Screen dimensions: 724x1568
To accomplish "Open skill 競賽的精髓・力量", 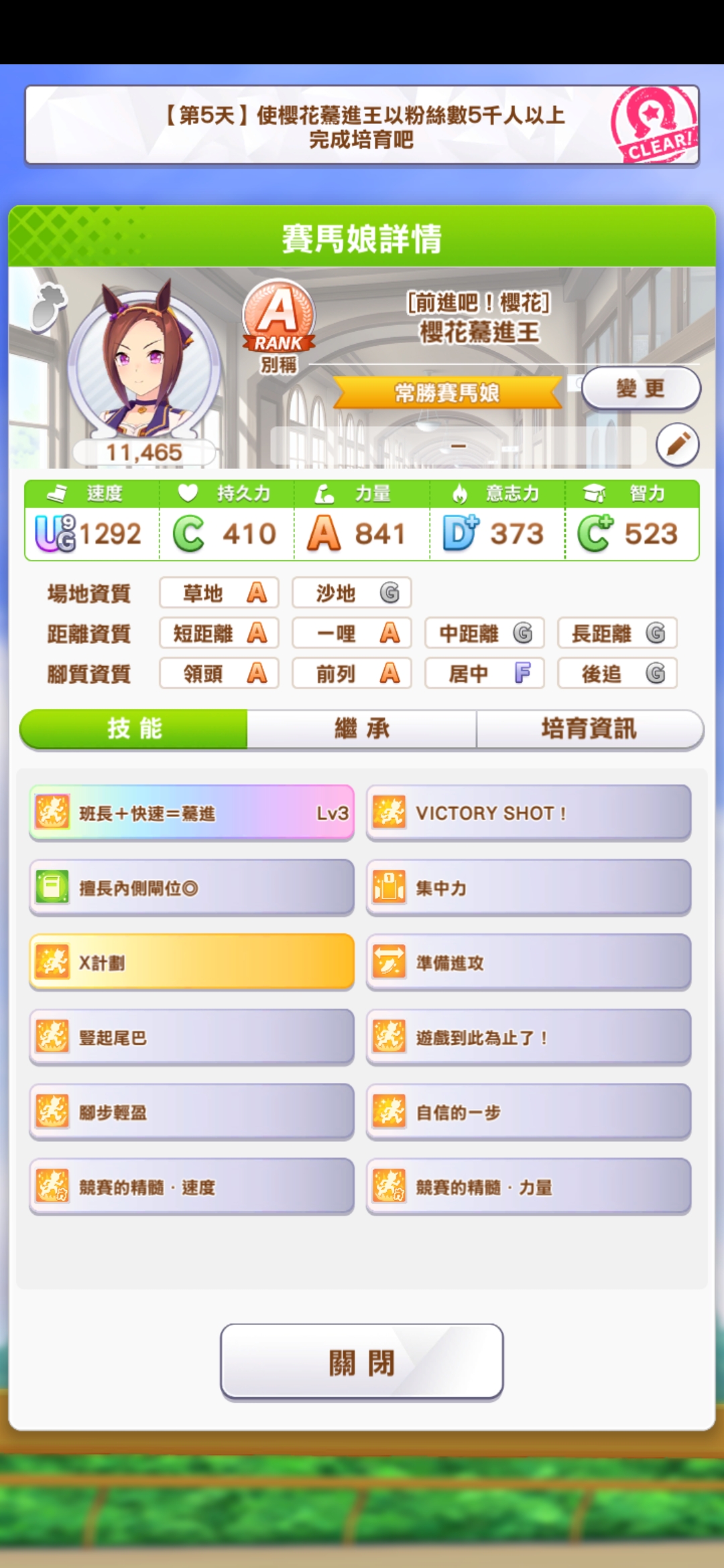I will tap(528, 1187).
